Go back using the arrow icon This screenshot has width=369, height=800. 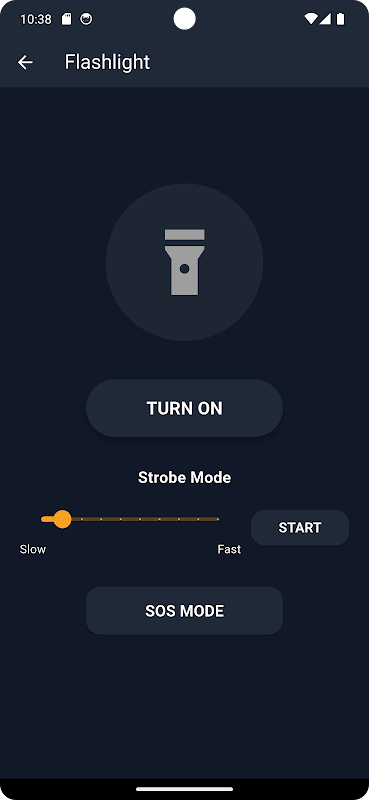click(25, 62)
